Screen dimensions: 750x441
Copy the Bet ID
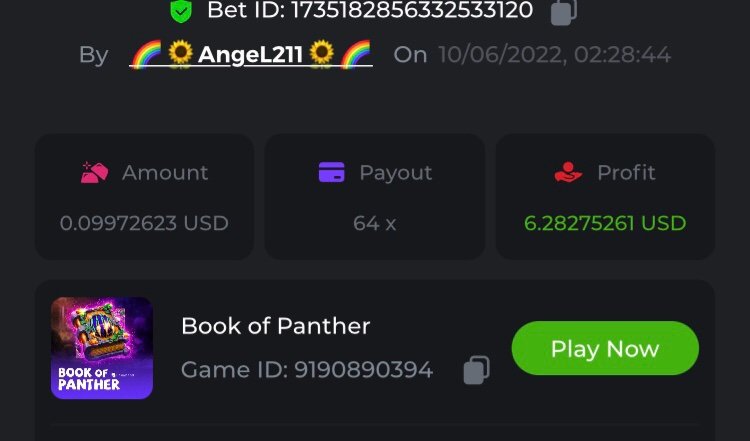[564, 12]
